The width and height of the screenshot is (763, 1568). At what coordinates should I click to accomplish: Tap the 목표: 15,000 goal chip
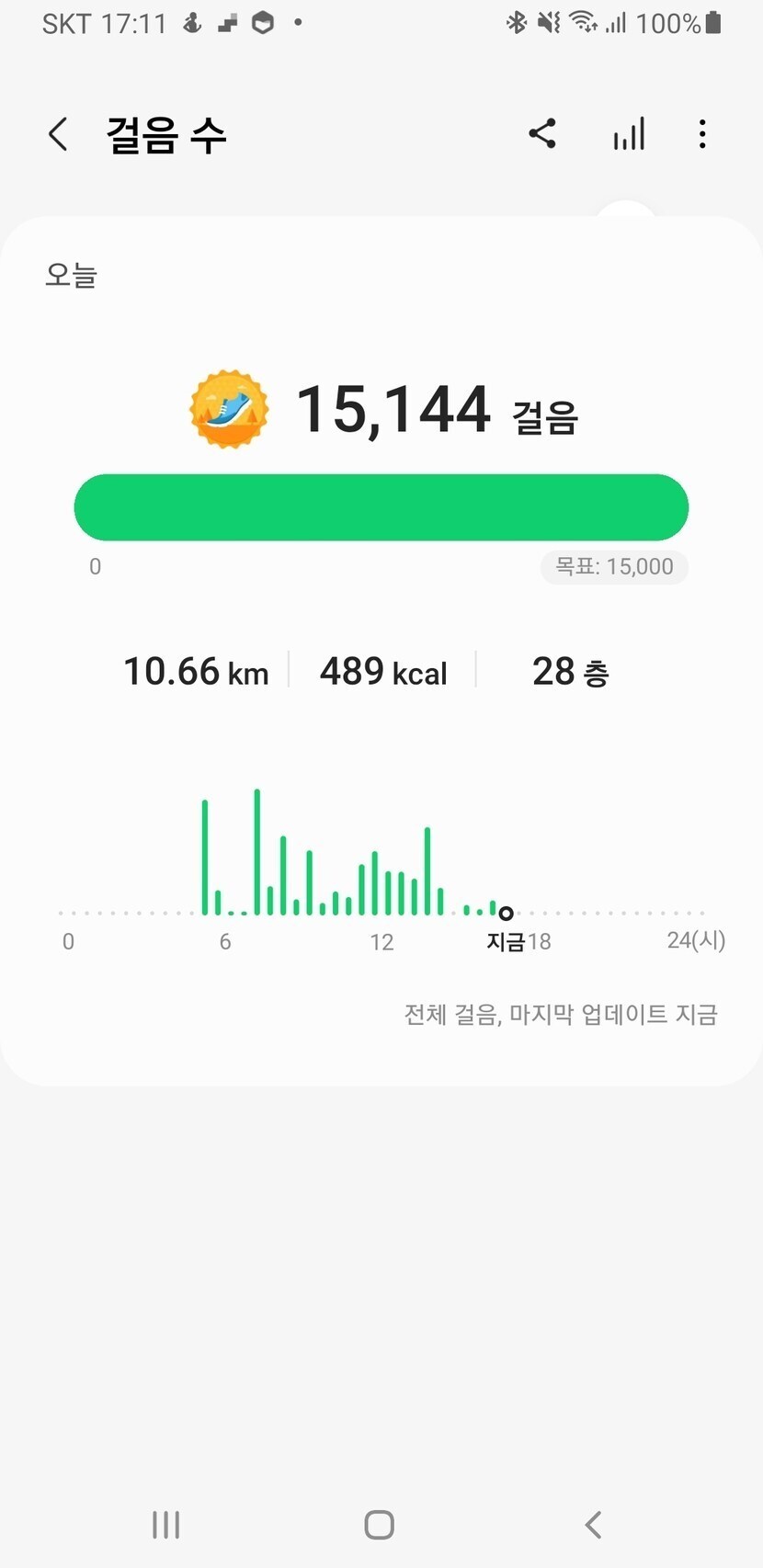coord(614,566)
